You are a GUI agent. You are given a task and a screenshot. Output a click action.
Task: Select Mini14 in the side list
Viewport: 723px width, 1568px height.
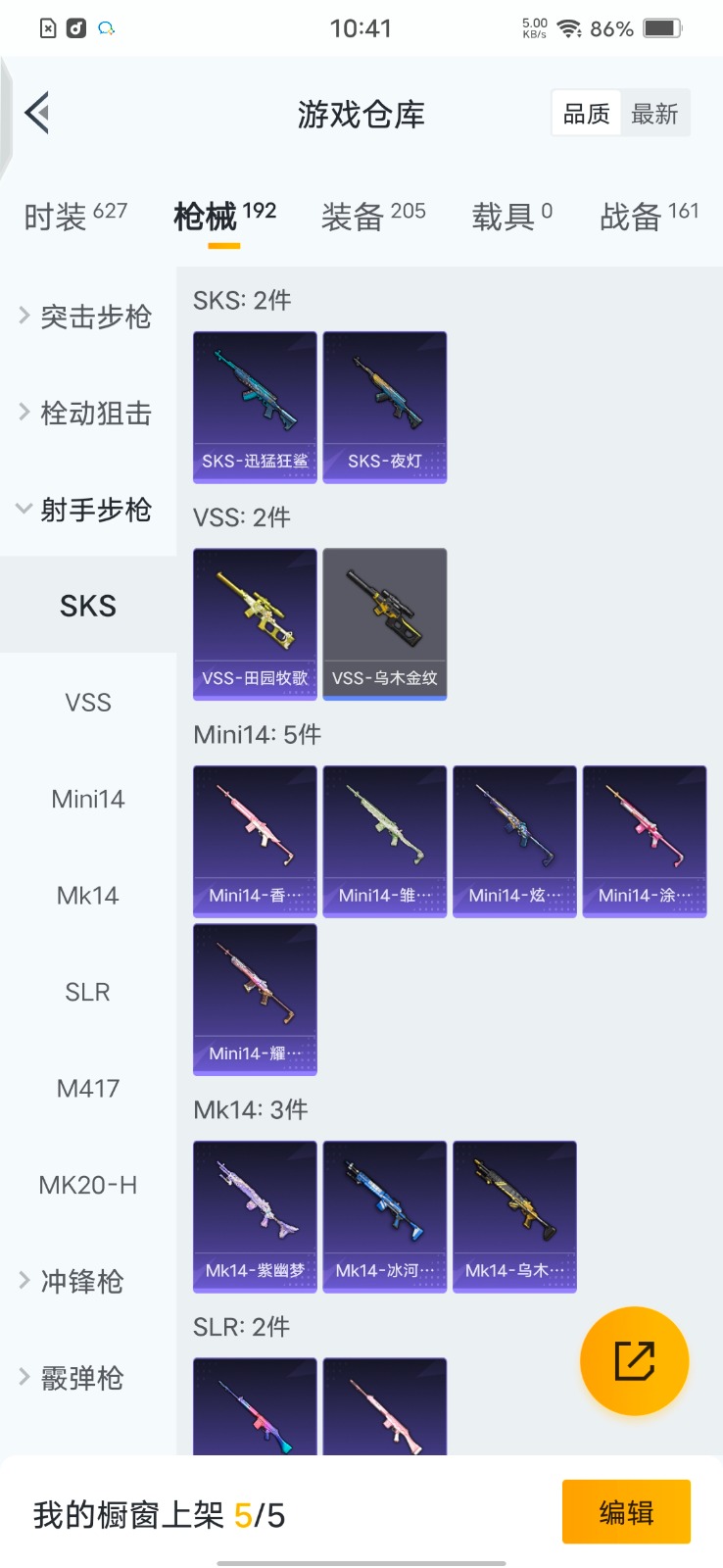(x=88, y=799)
